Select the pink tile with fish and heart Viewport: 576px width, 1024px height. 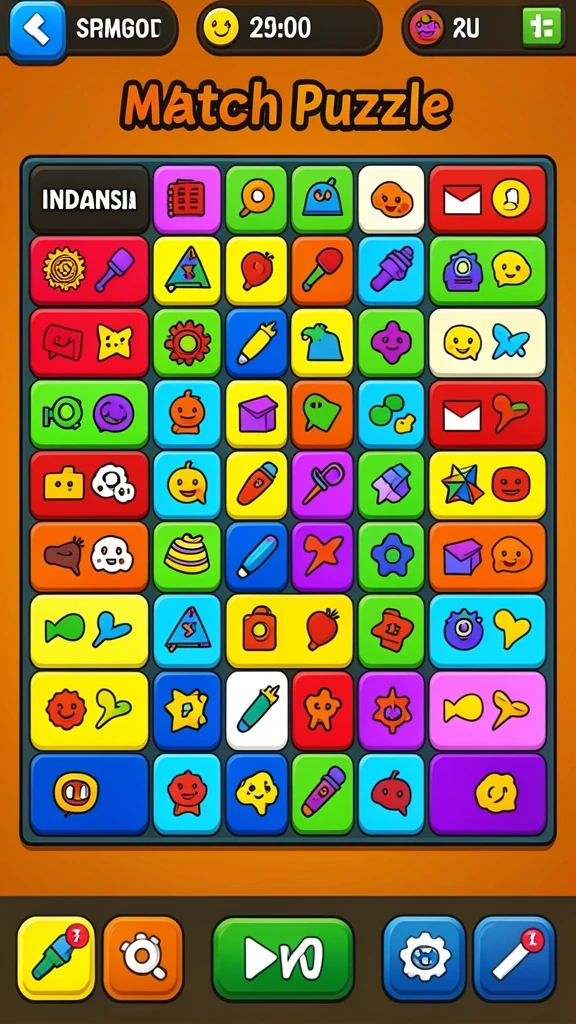click(487, 711)
